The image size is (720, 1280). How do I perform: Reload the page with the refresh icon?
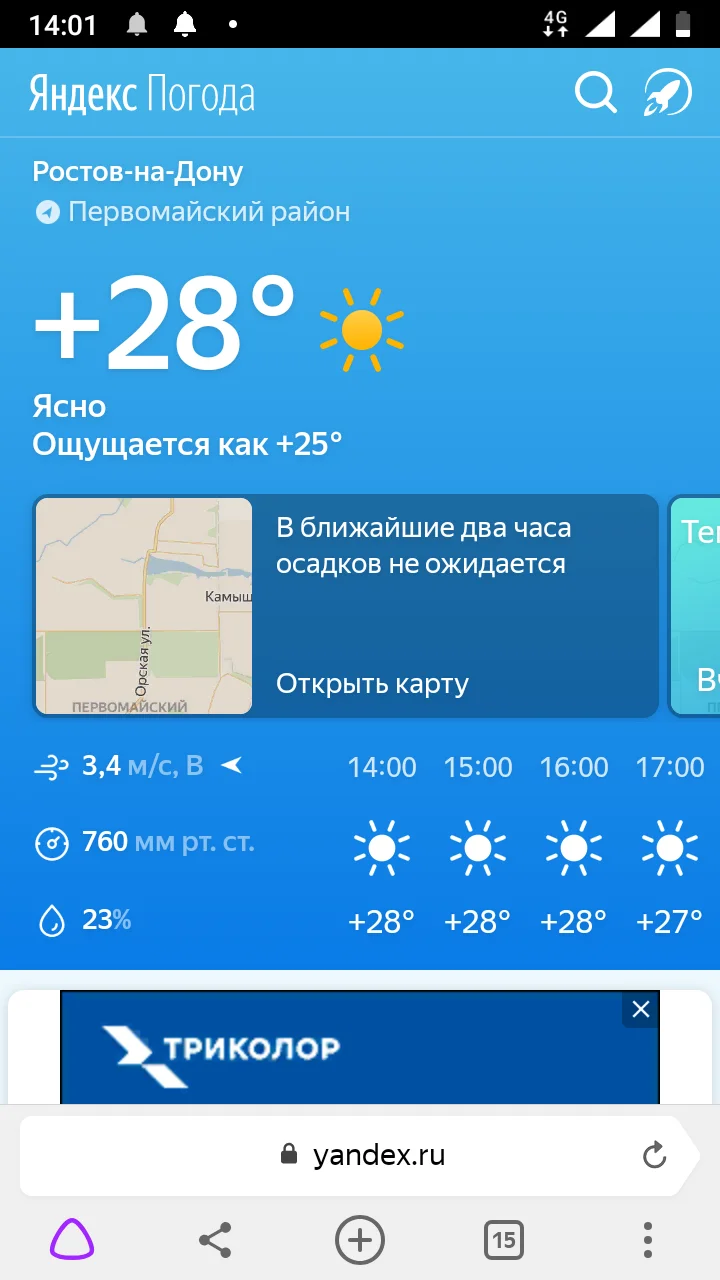pyautogui.click(x=654, y=1156)
